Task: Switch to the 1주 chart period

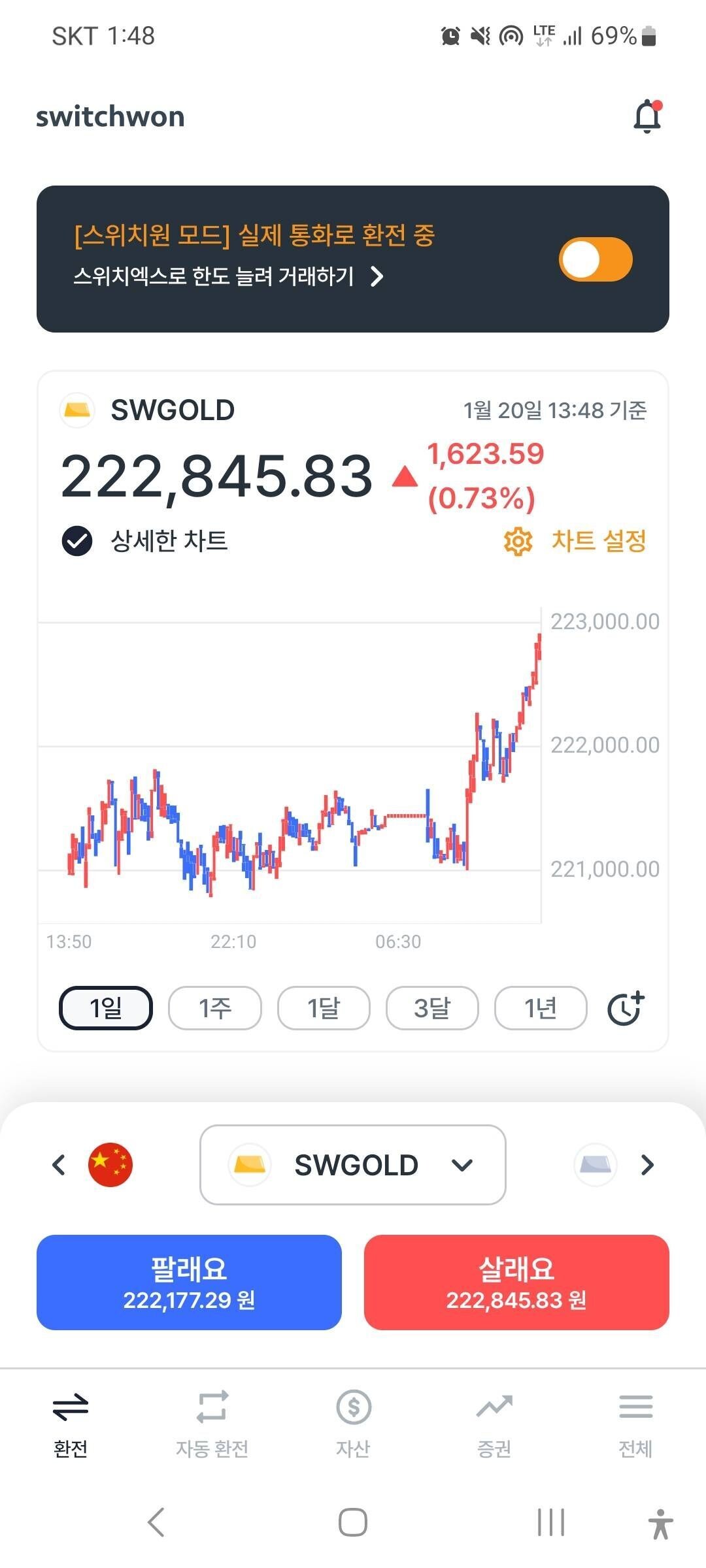Action: click(215, 1008)
